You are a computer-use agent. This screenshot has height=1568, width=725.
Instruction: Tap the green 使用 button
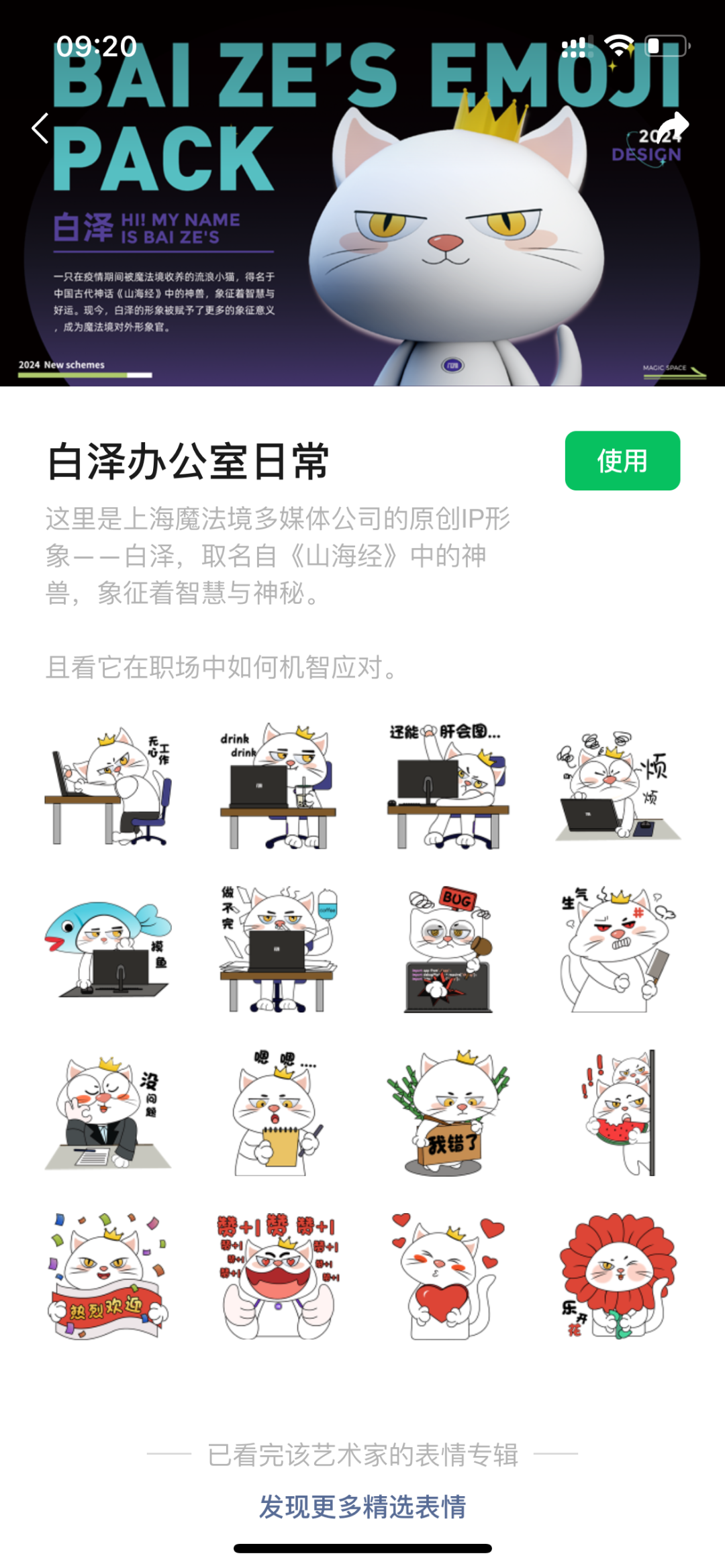pyautogui.click(x=622, y=461)
